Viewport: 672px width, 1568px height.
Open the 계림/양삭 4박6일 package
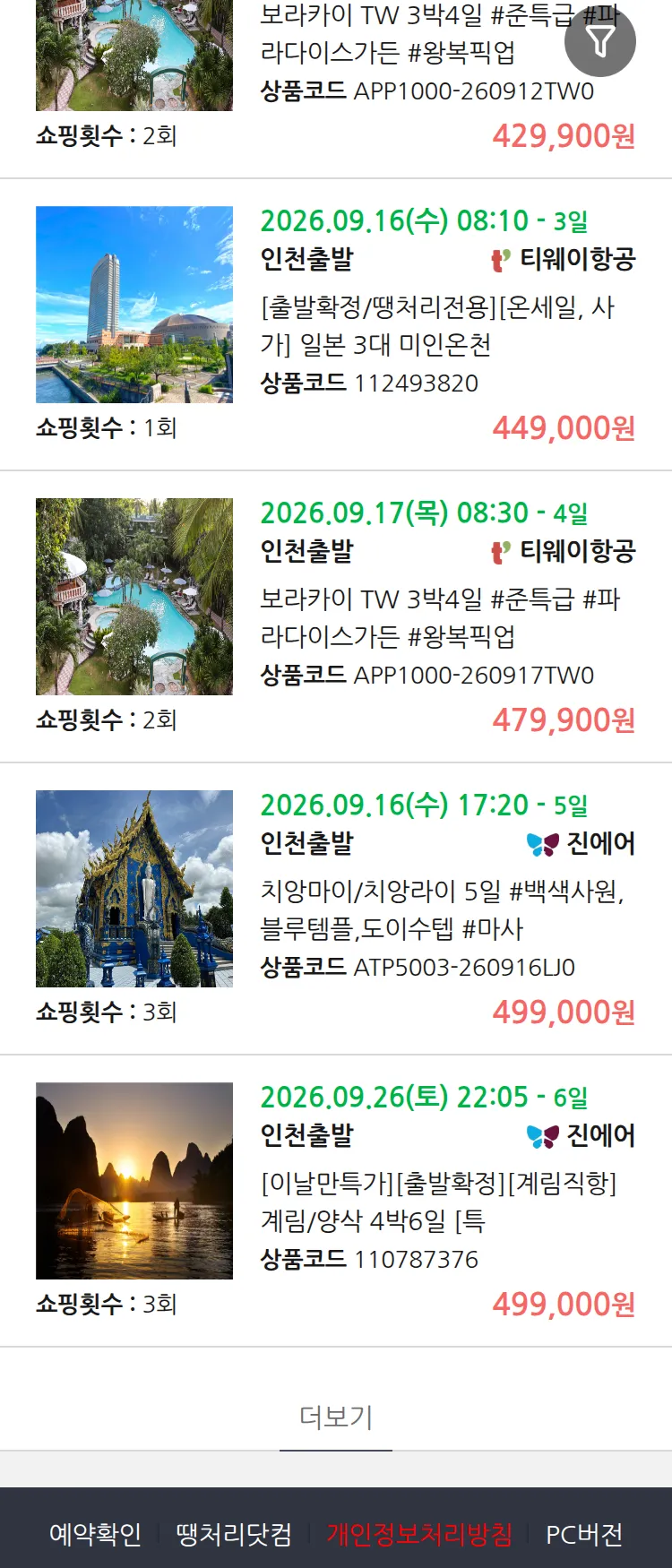pos(336,1202)
